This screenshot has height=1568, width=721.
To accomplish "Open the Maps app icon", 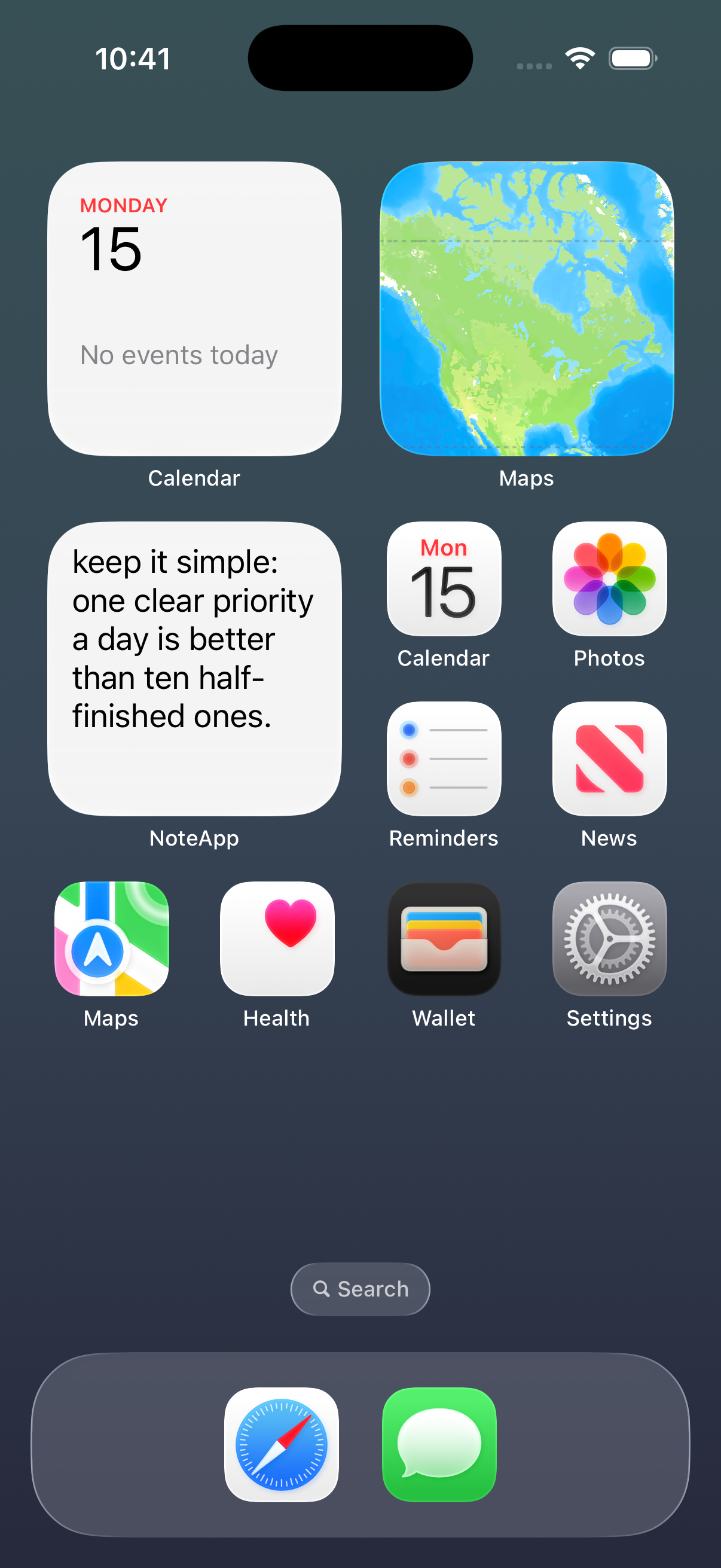I will pos(111,939).
